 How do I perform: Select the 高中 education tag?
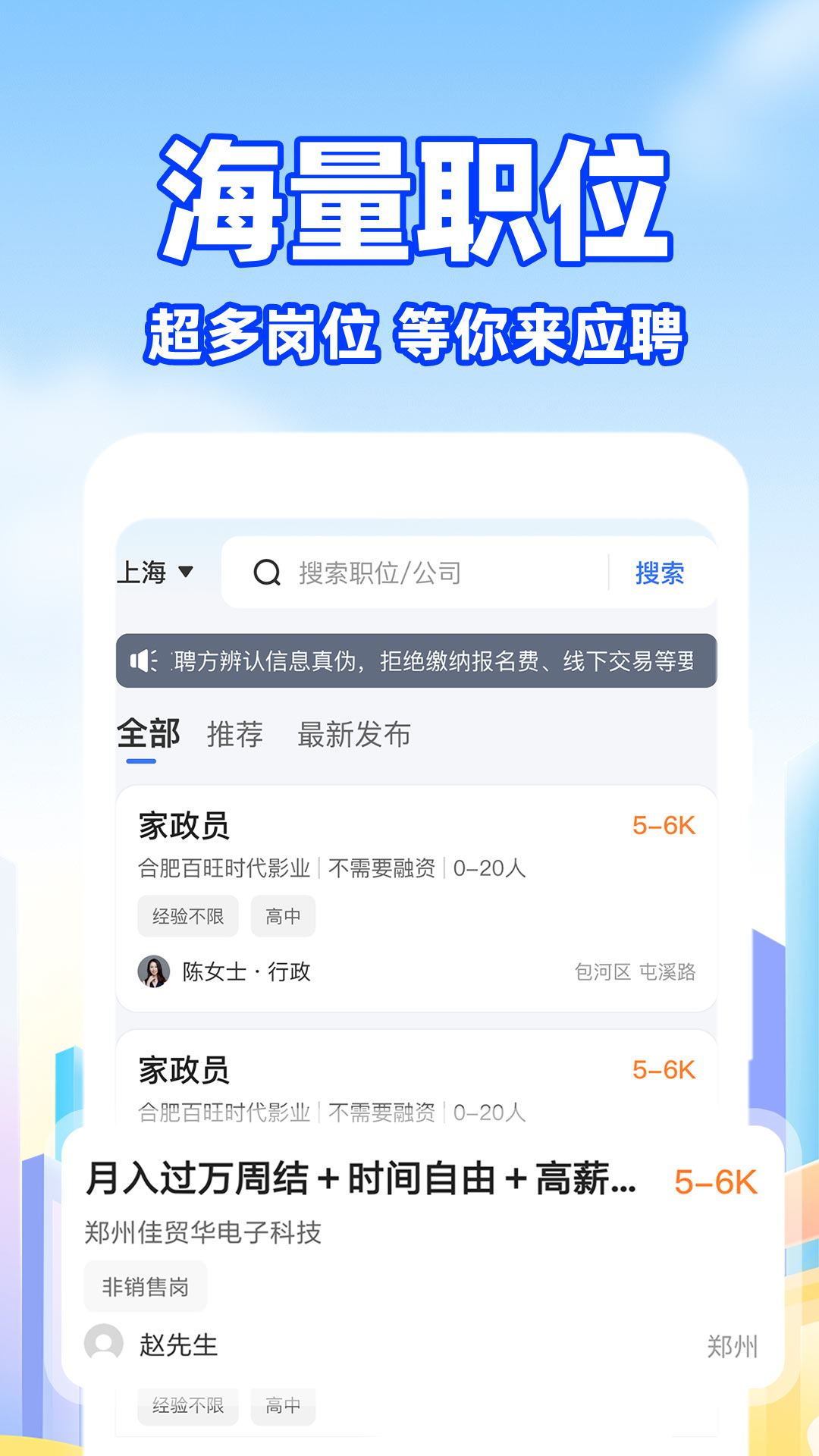click(283, 916)
